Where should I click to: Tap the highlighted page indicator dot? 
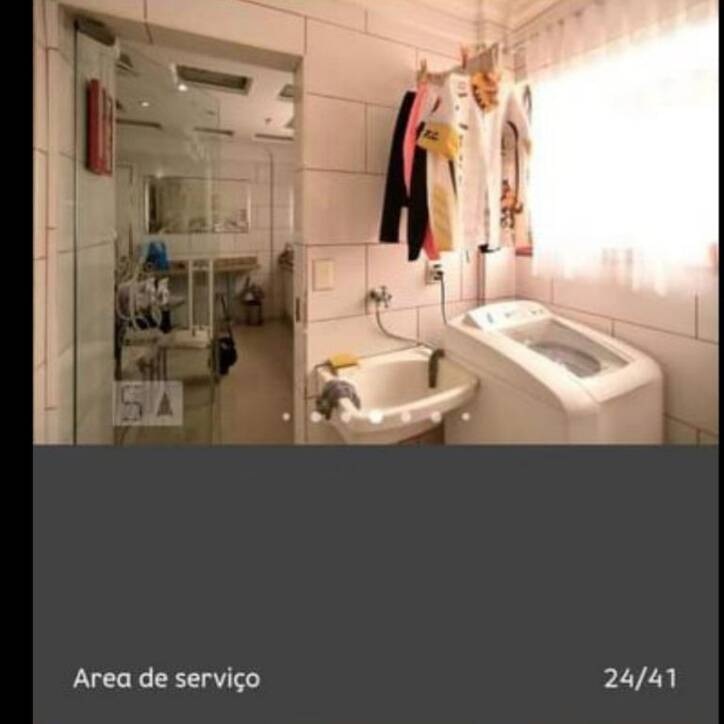click(x=375, y=417)
